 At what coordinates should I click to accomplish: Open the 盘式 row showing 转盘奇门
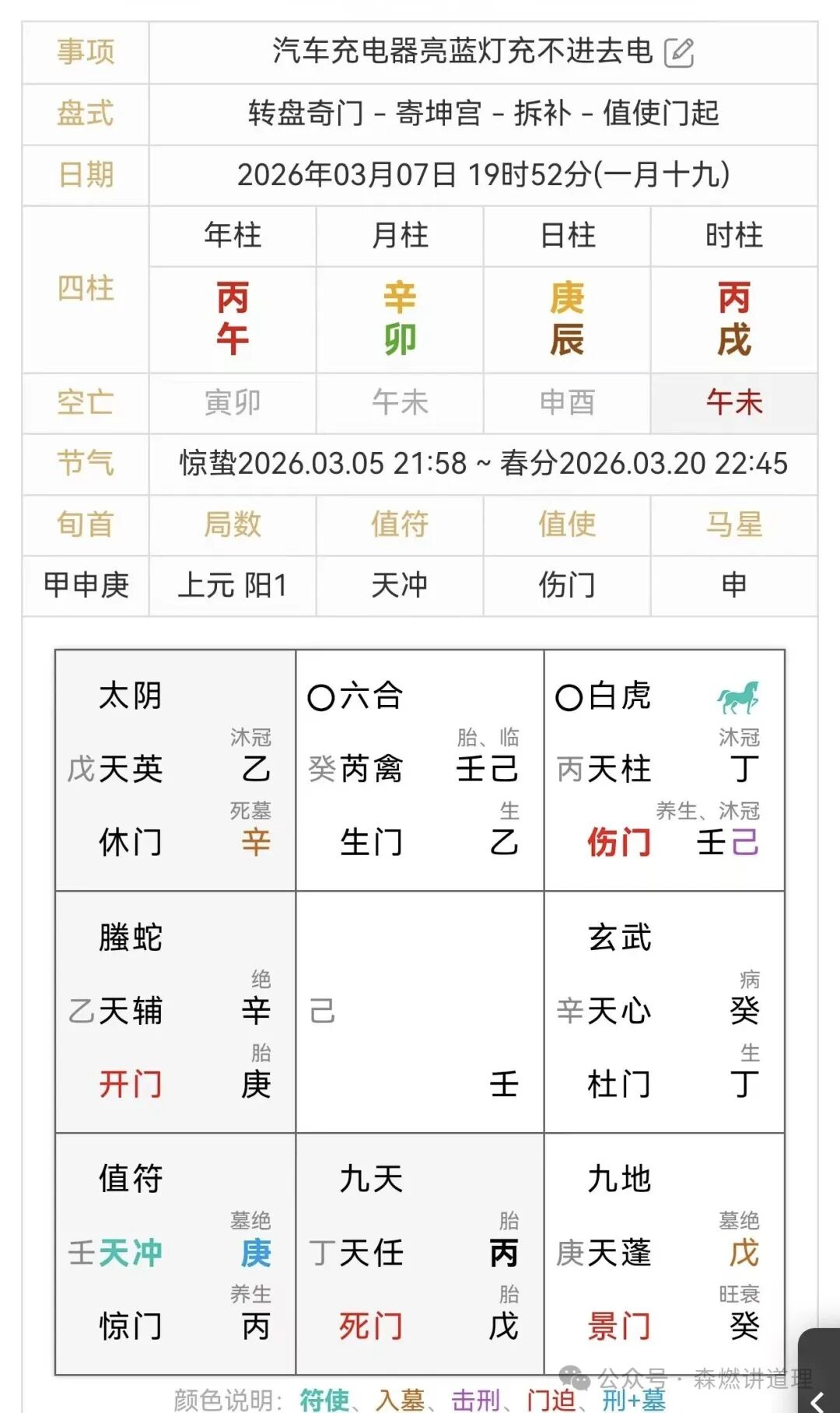(x=482, y=114)
